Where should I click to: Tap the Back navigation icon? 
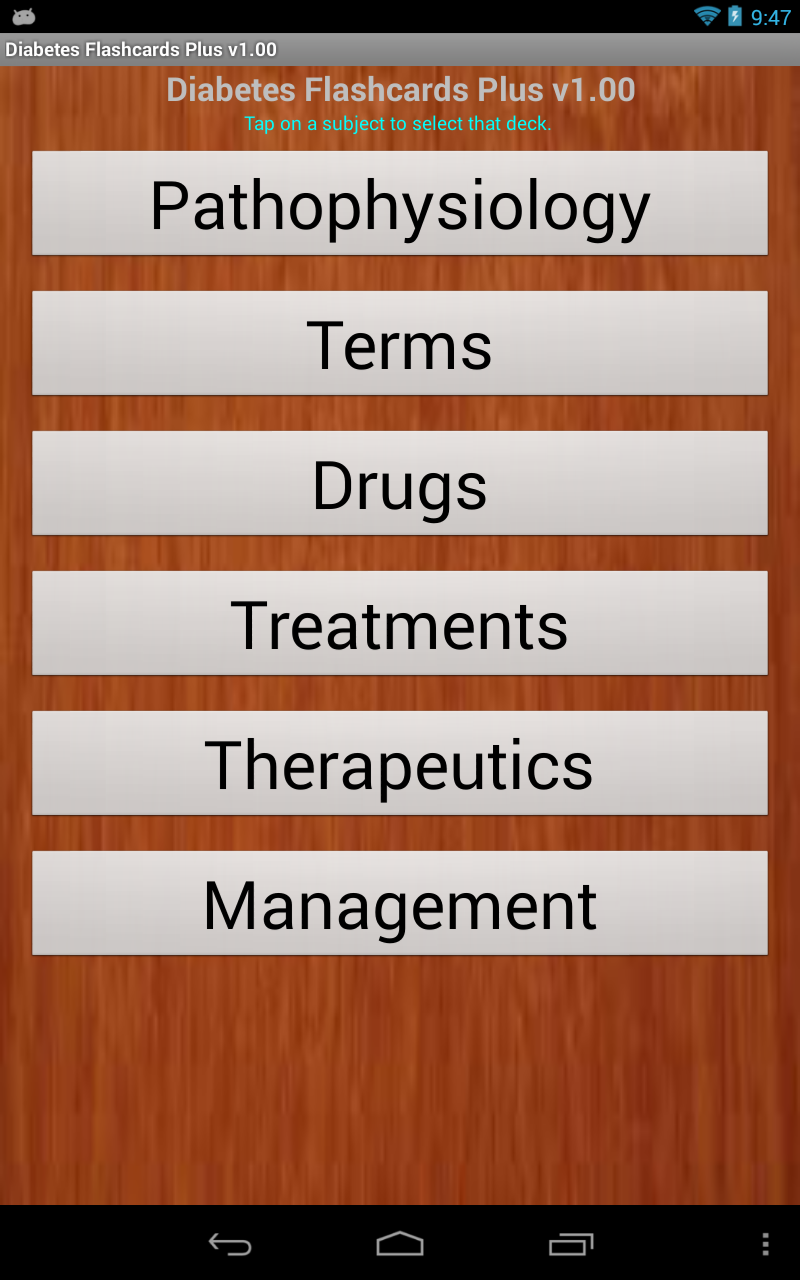click(230, 1244)
